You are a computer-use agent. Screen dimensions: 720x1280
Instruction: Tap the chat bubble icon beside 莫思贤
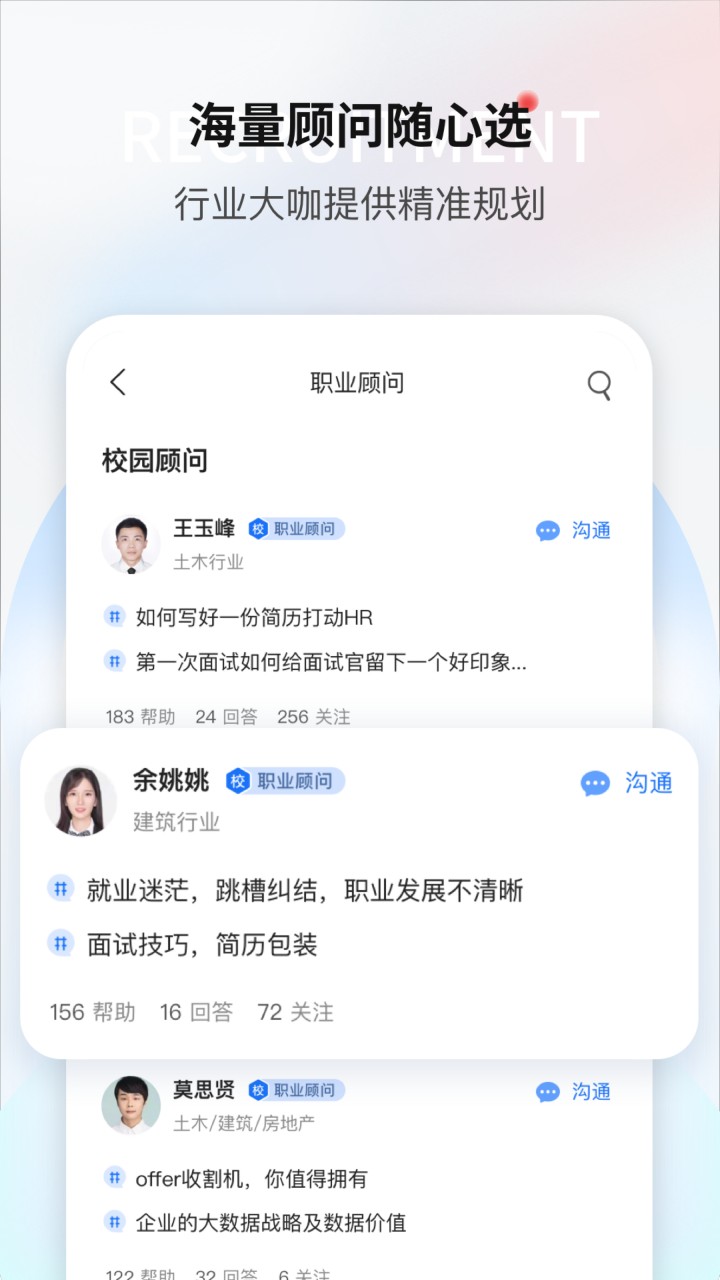click(547, 1092)
